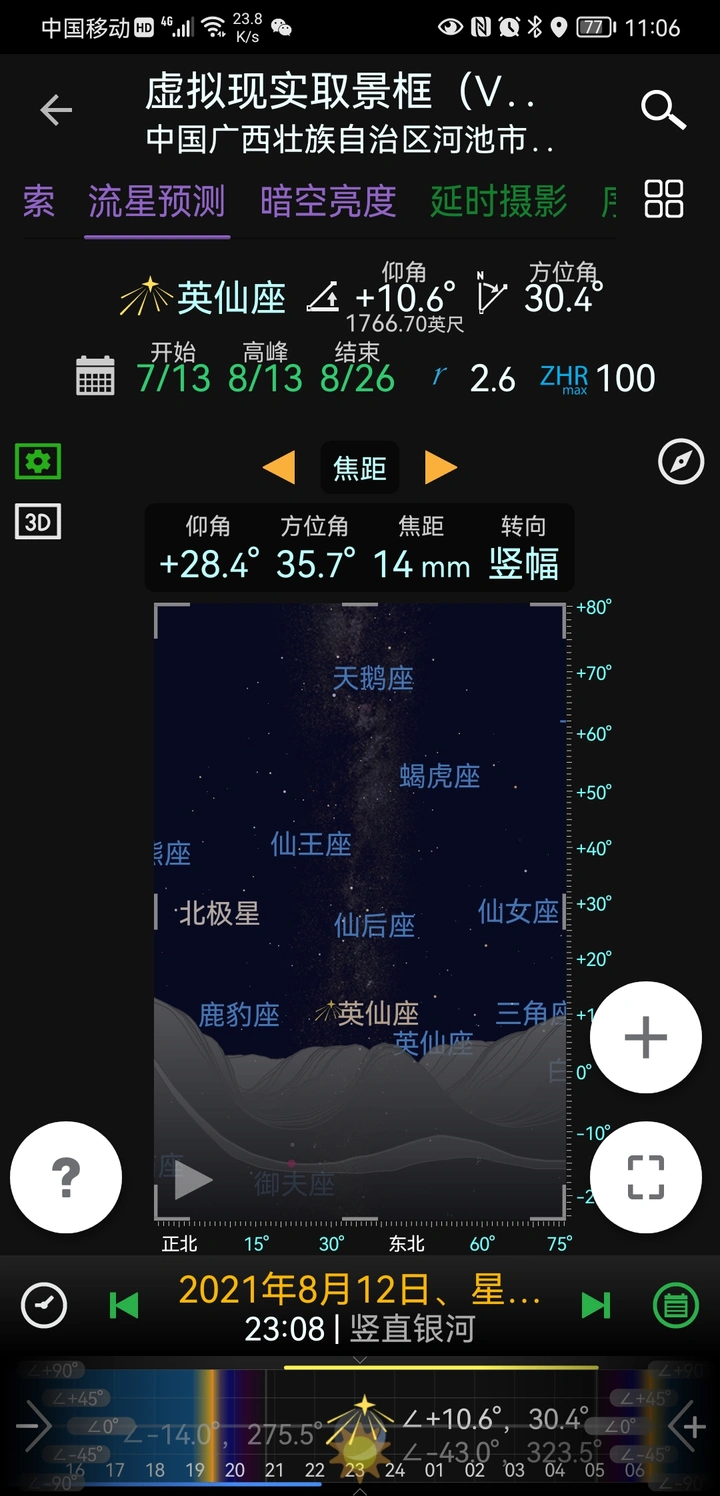Image resolution: width=720 pixels, height=1496 pixels.
Task: Open the green viewfinder settings gear
Action: [38, 462]
